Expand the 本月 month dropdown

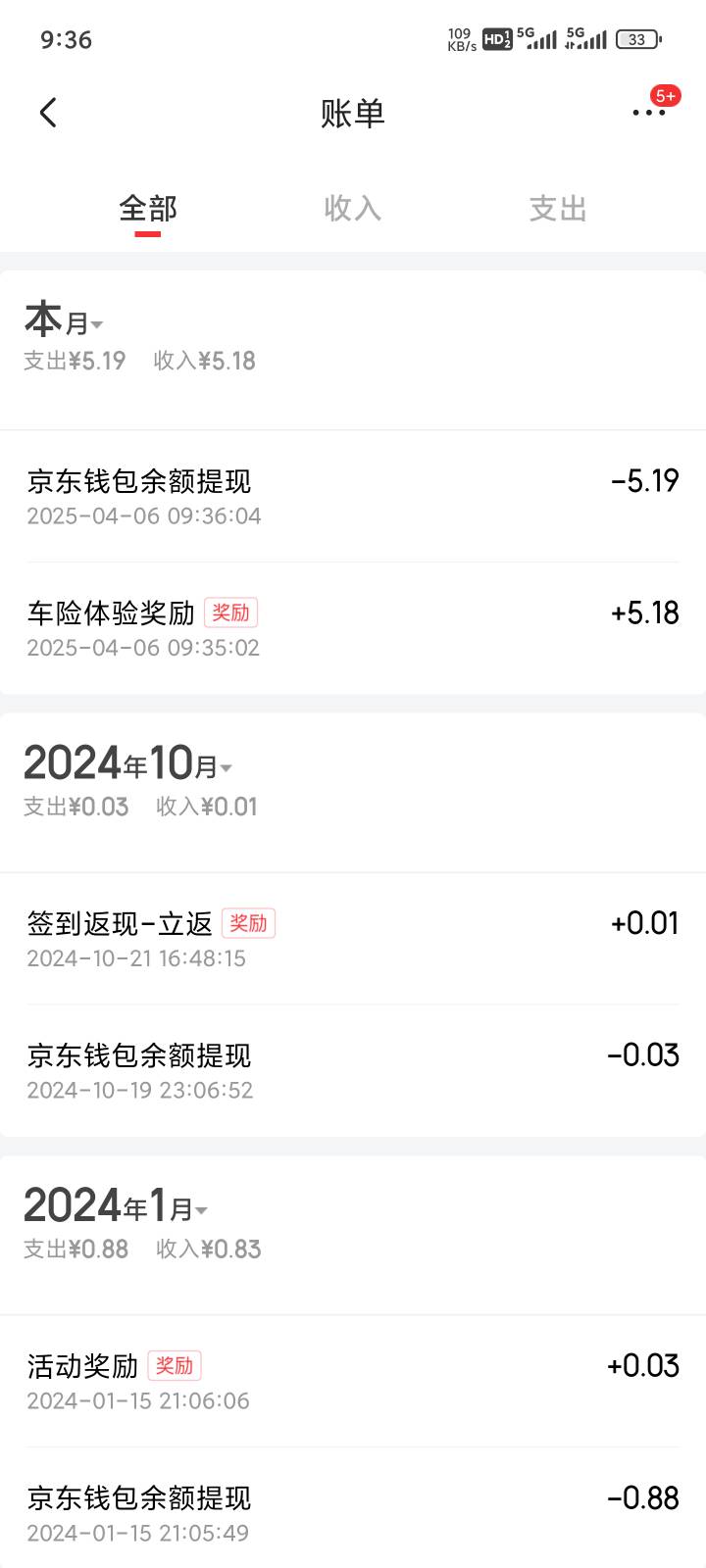(x=64, y=320)
